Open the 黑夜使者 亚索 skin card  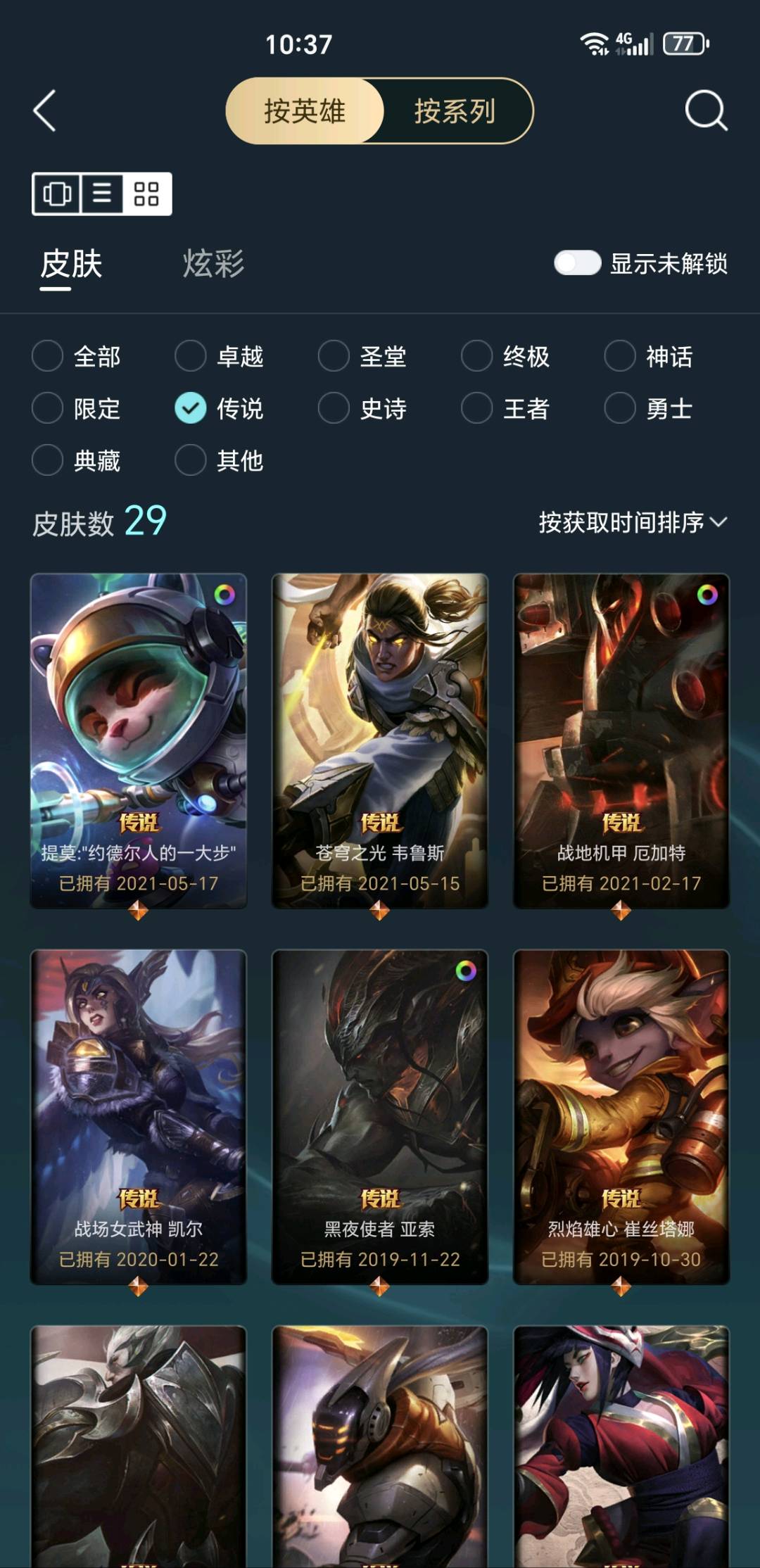[x=380, y=1117]
